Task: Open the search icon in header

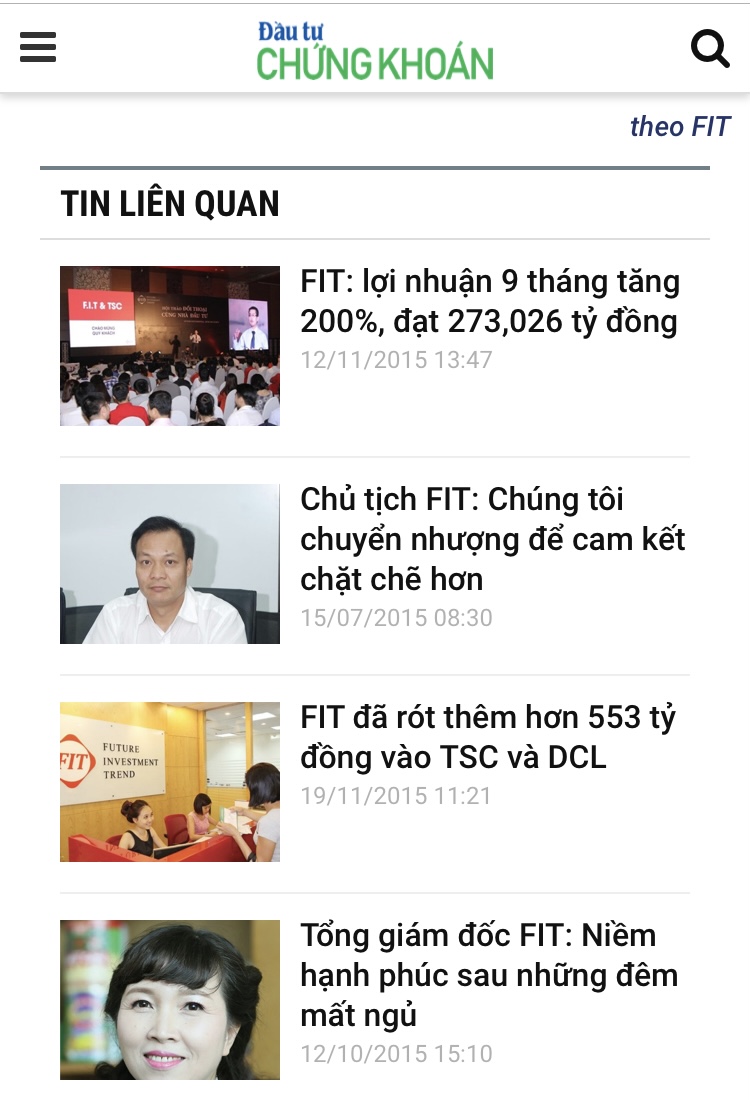Action: 710,47
